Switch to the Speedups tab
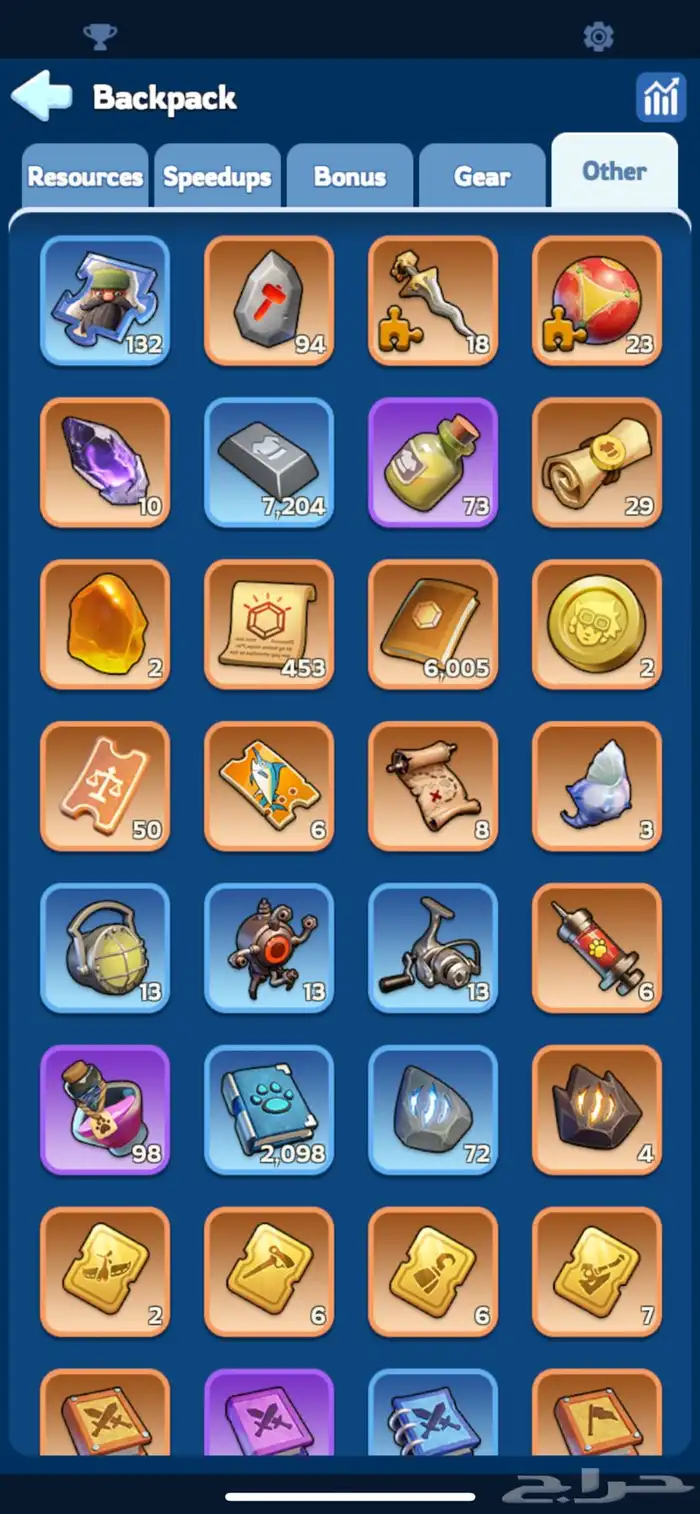The image size is (700, 1514). [217, 177]
